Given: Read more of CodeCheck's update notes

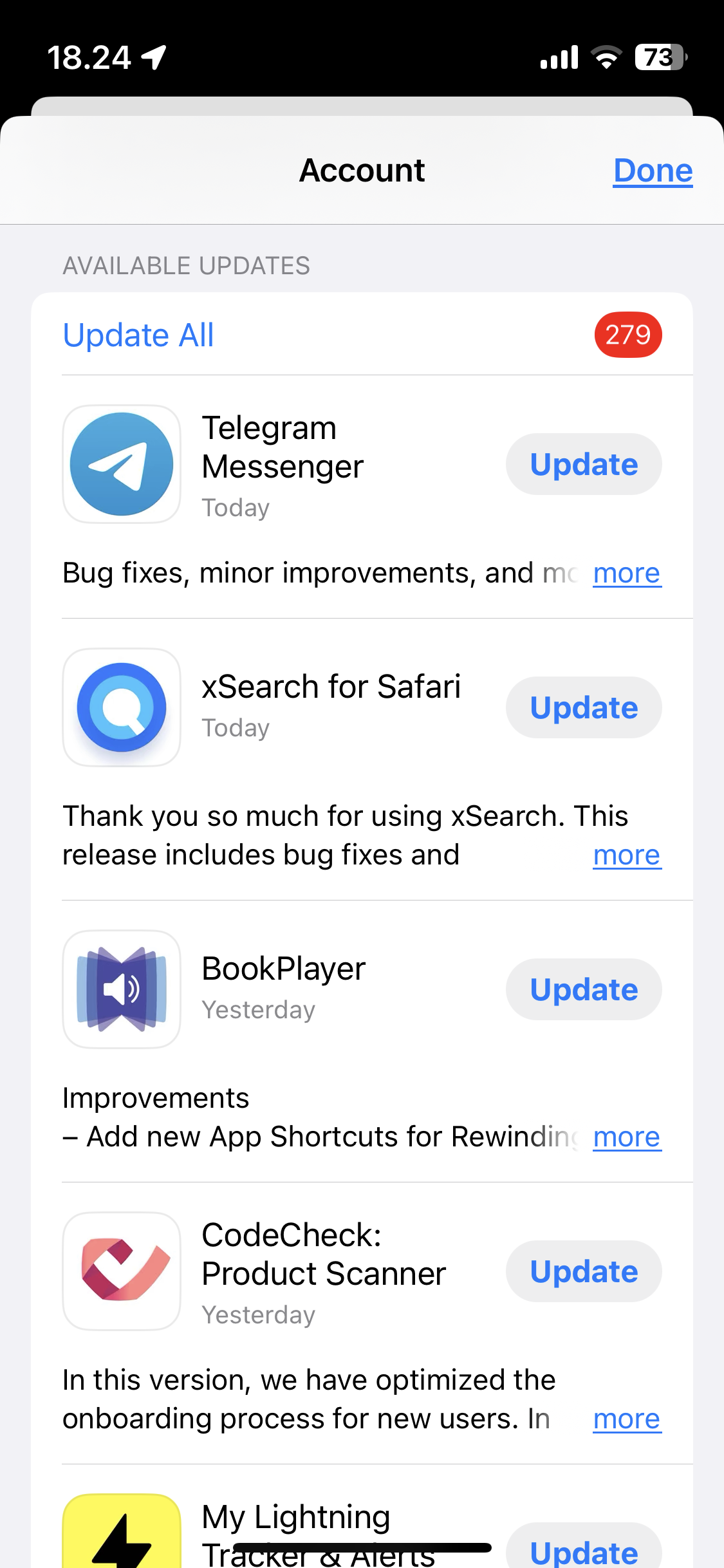Looking at the screenshot, I should point(627,1419).
